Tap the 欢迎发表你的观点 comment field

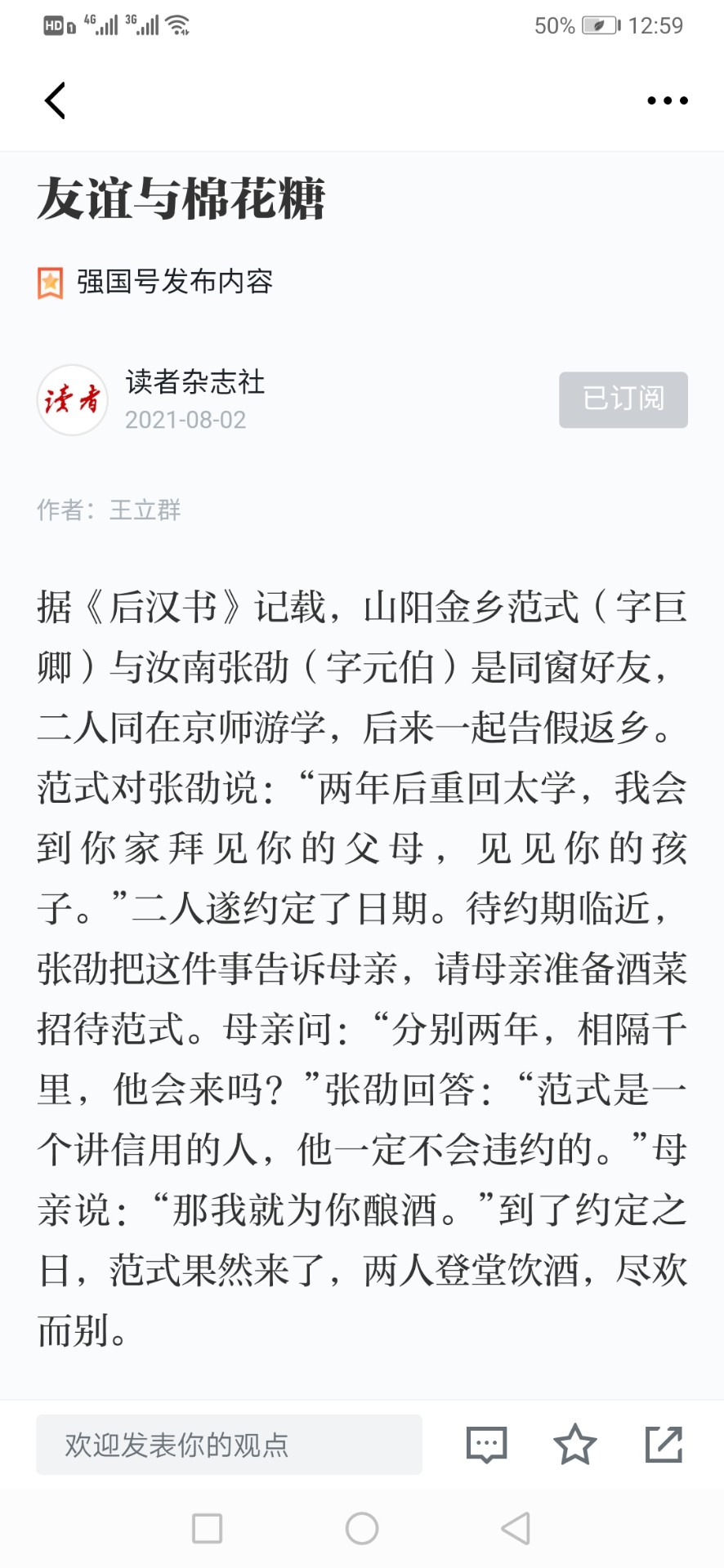pyautogui.click(x=229, y=1445)
